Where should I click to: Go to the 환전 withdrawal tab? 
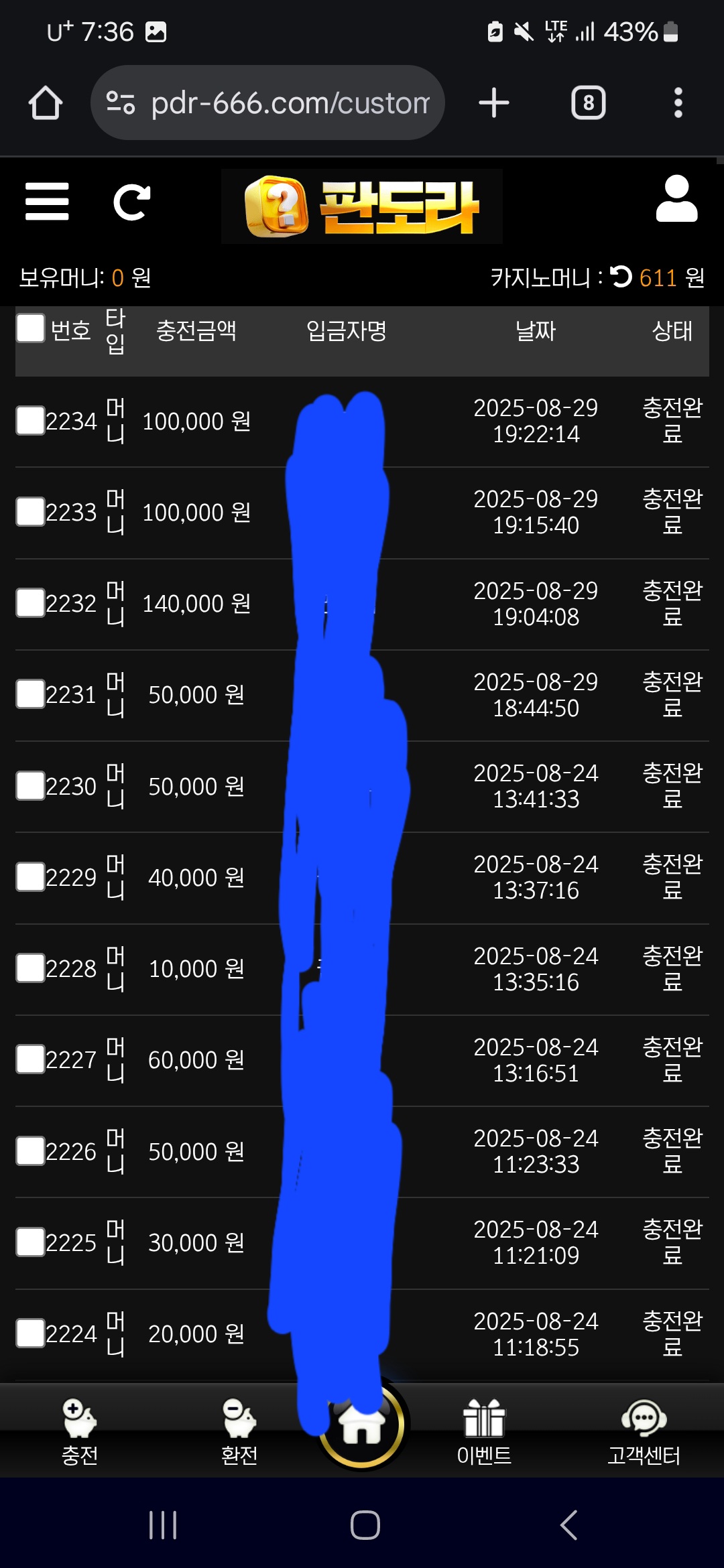(x=239, y=1432)
